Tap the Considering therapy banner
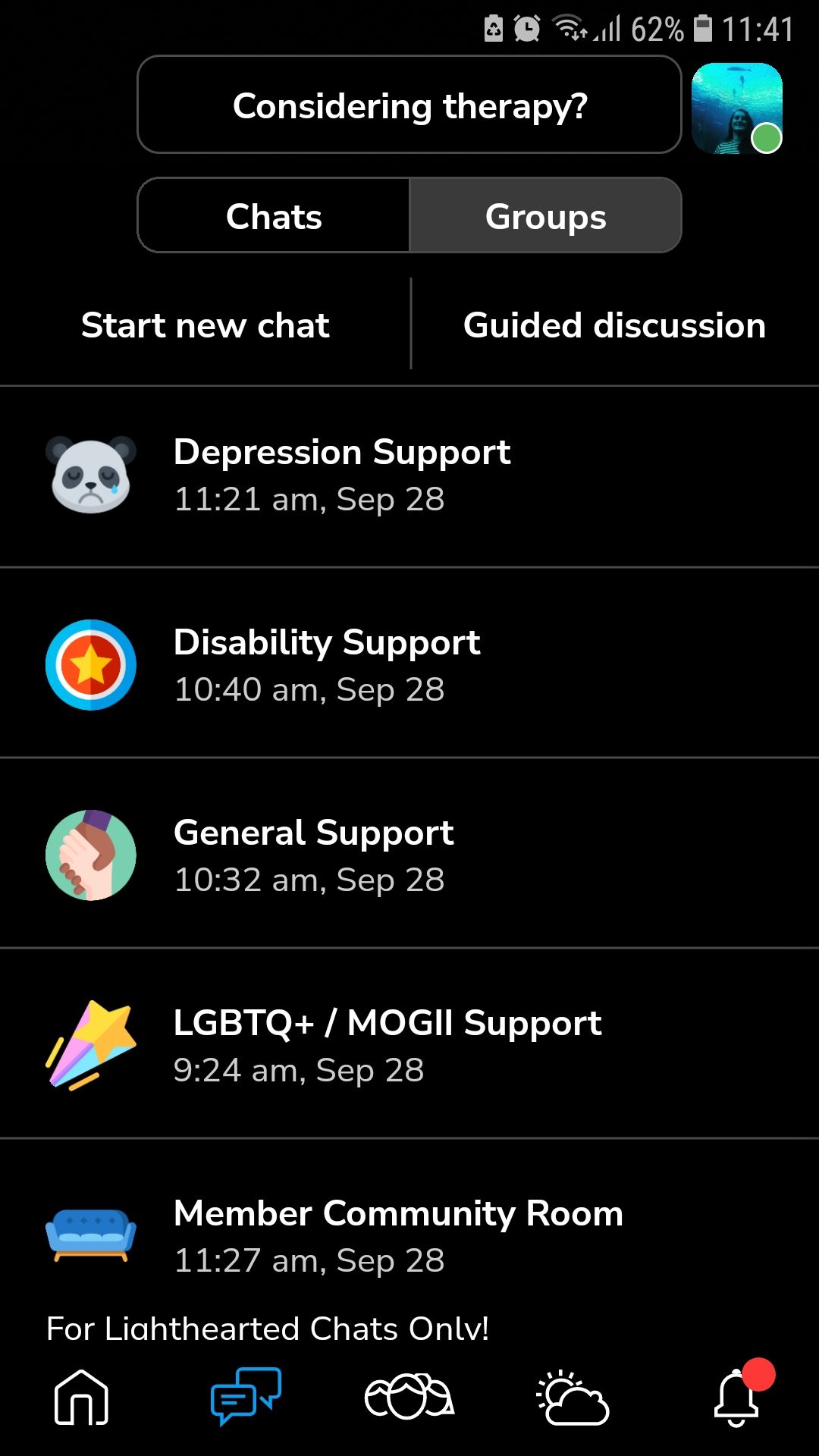This screenshot has height=1456, width=819. click(409, 105)
